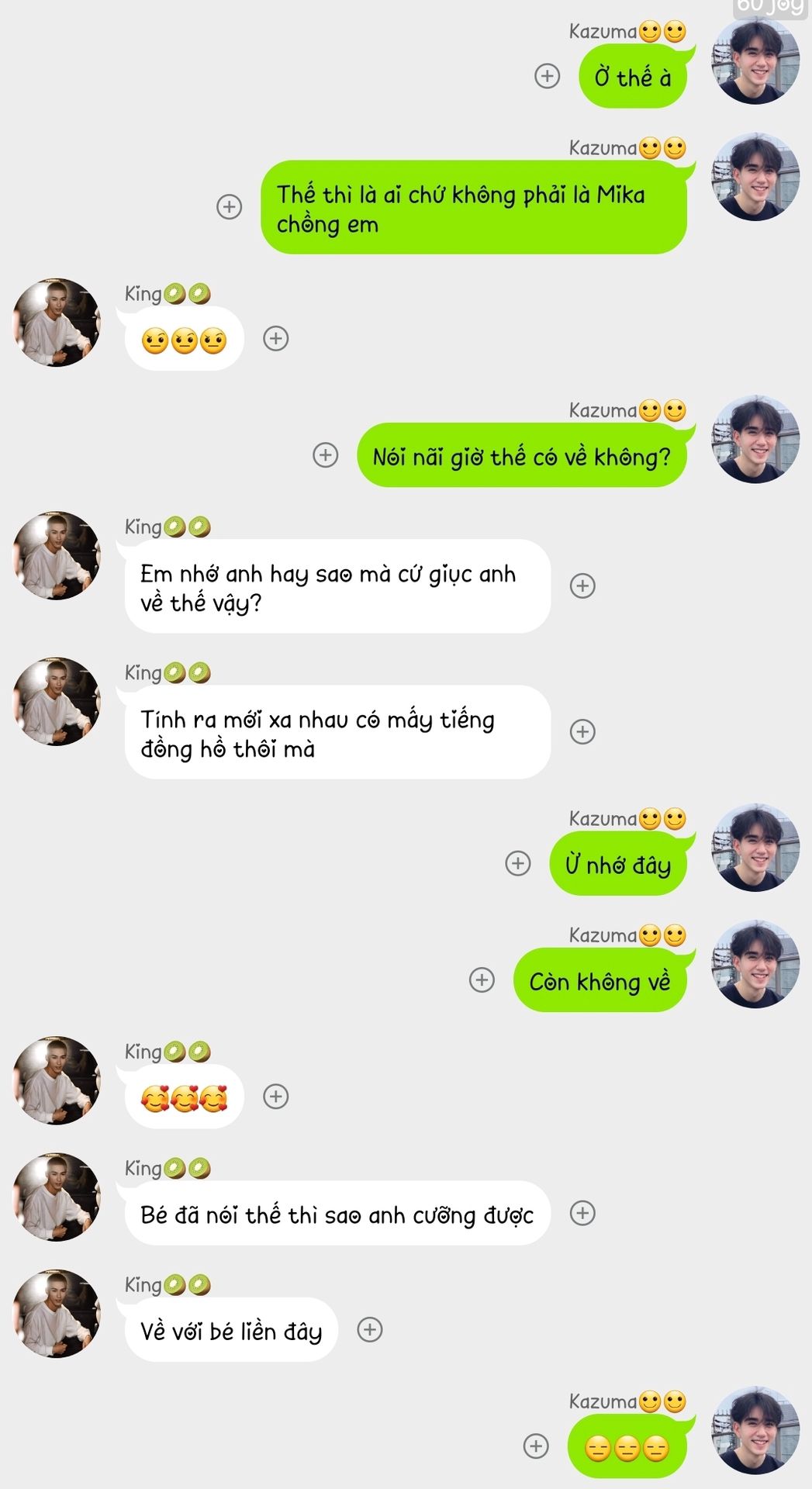Tap plus beside "Em nhớ anh hay sao" message
The height and width of the screenshot is (1489, 812).
[582, 586]
